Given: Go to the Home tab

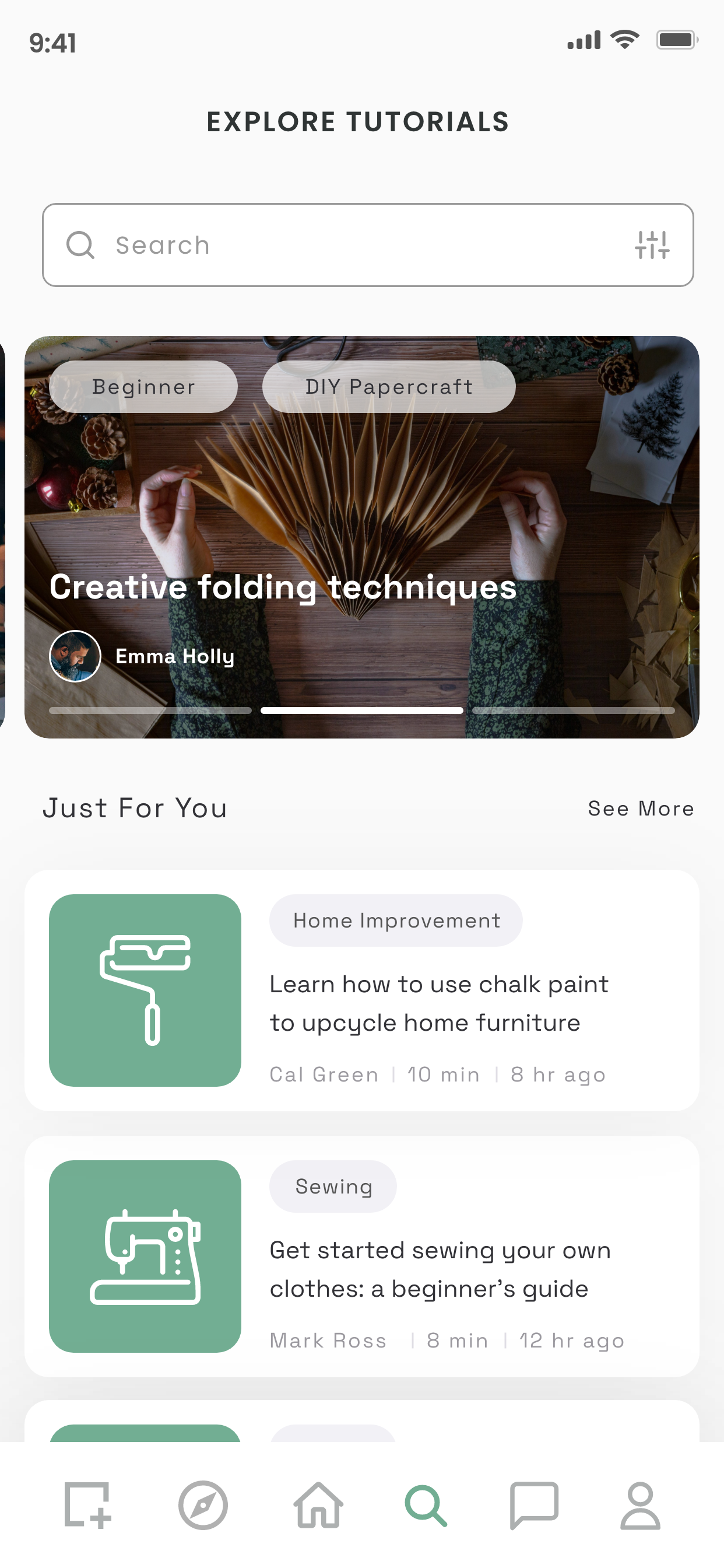Looking at the screenshot, I should (318, 1506).
